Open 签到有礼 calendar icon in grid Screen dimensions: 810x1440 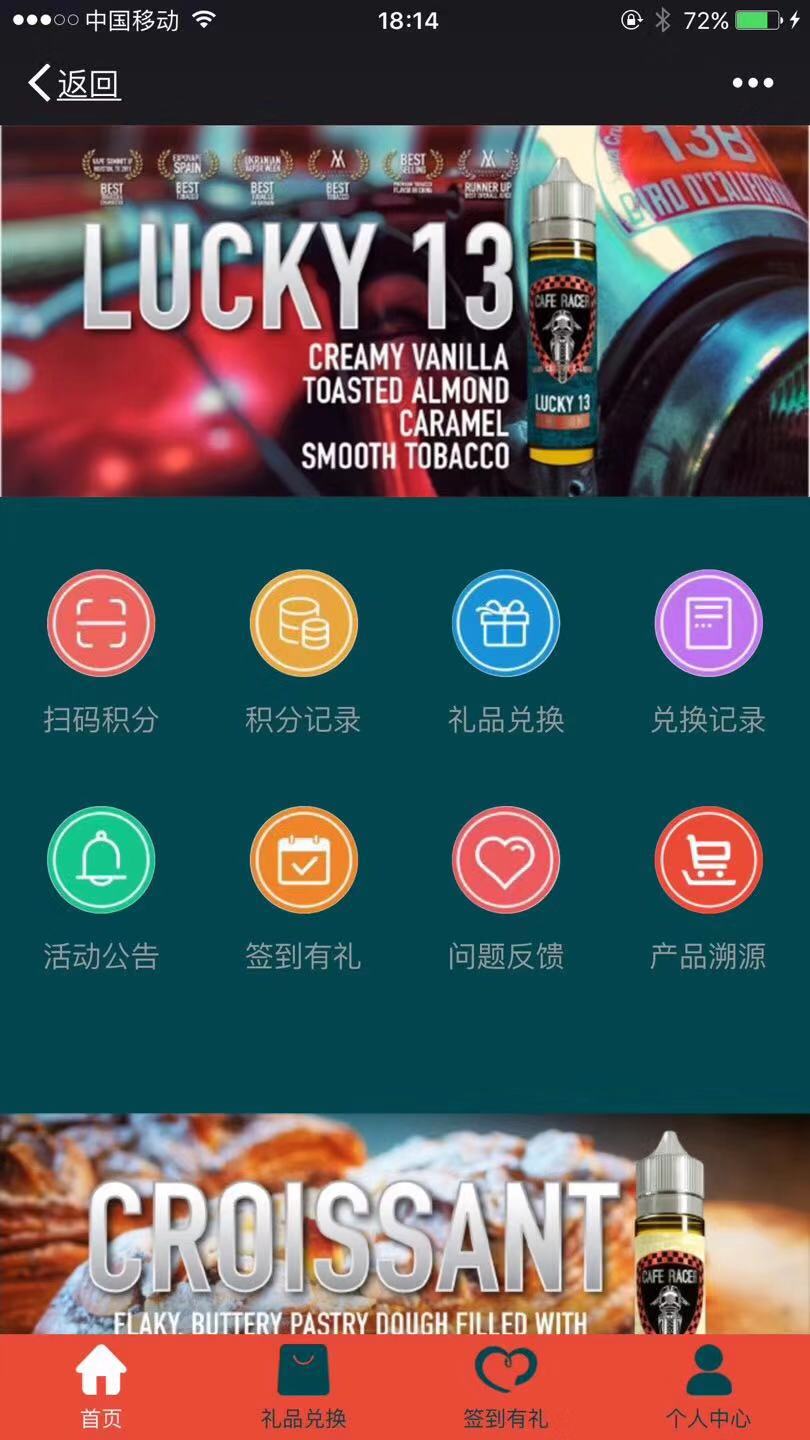click(x=303, y=860)
